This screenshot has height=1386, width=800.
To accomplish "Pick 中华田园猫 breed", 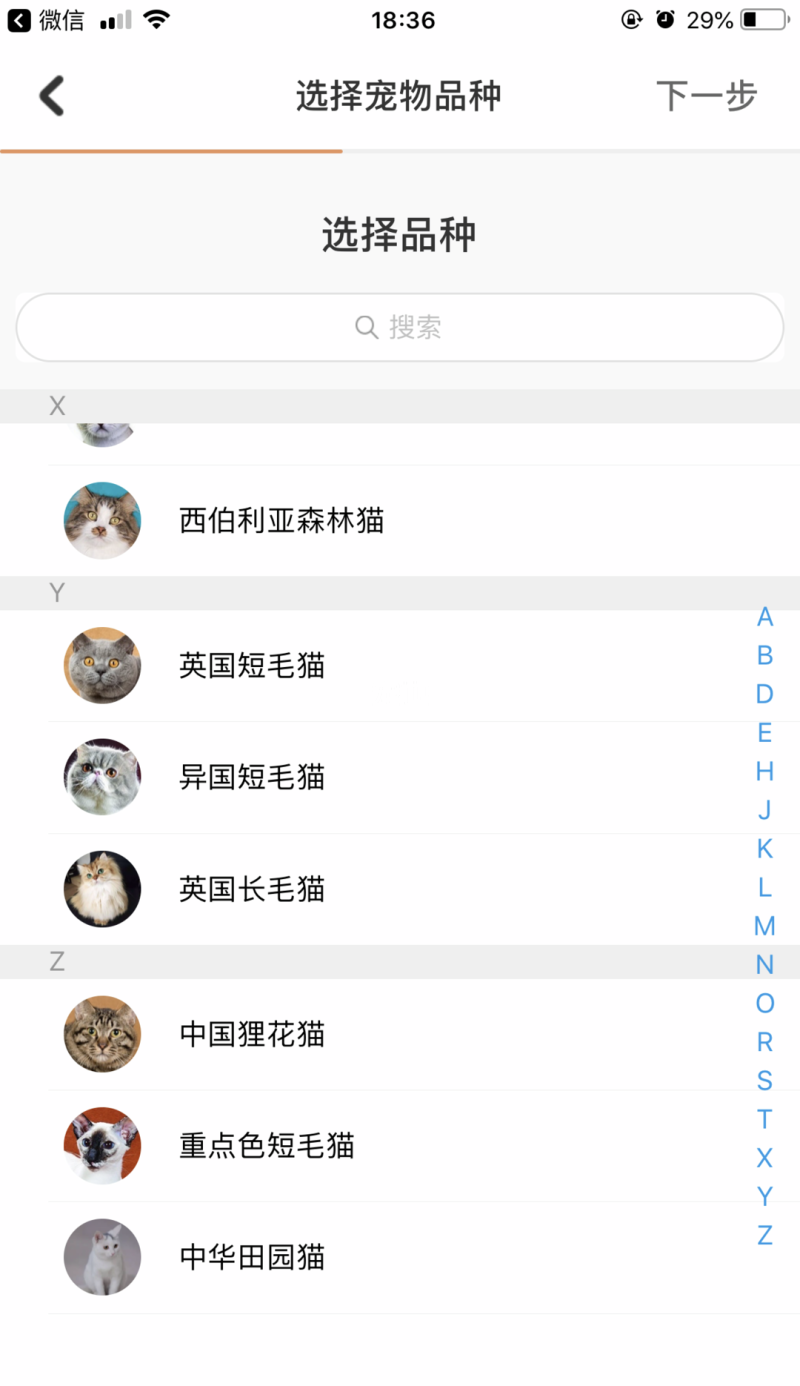I will [252, 1257].
